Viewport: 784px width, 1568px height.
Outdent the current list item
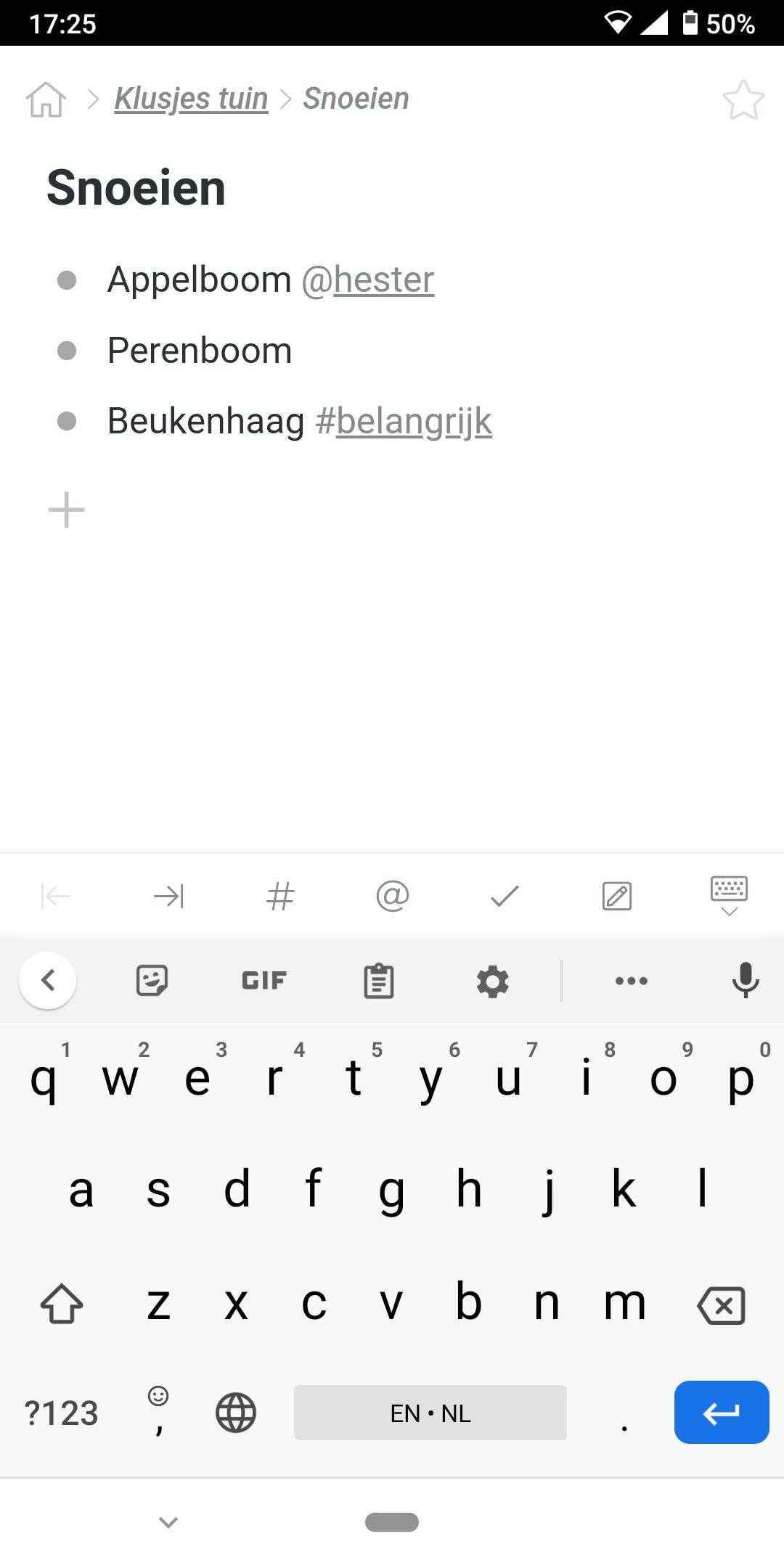click(x=54, y=895)
